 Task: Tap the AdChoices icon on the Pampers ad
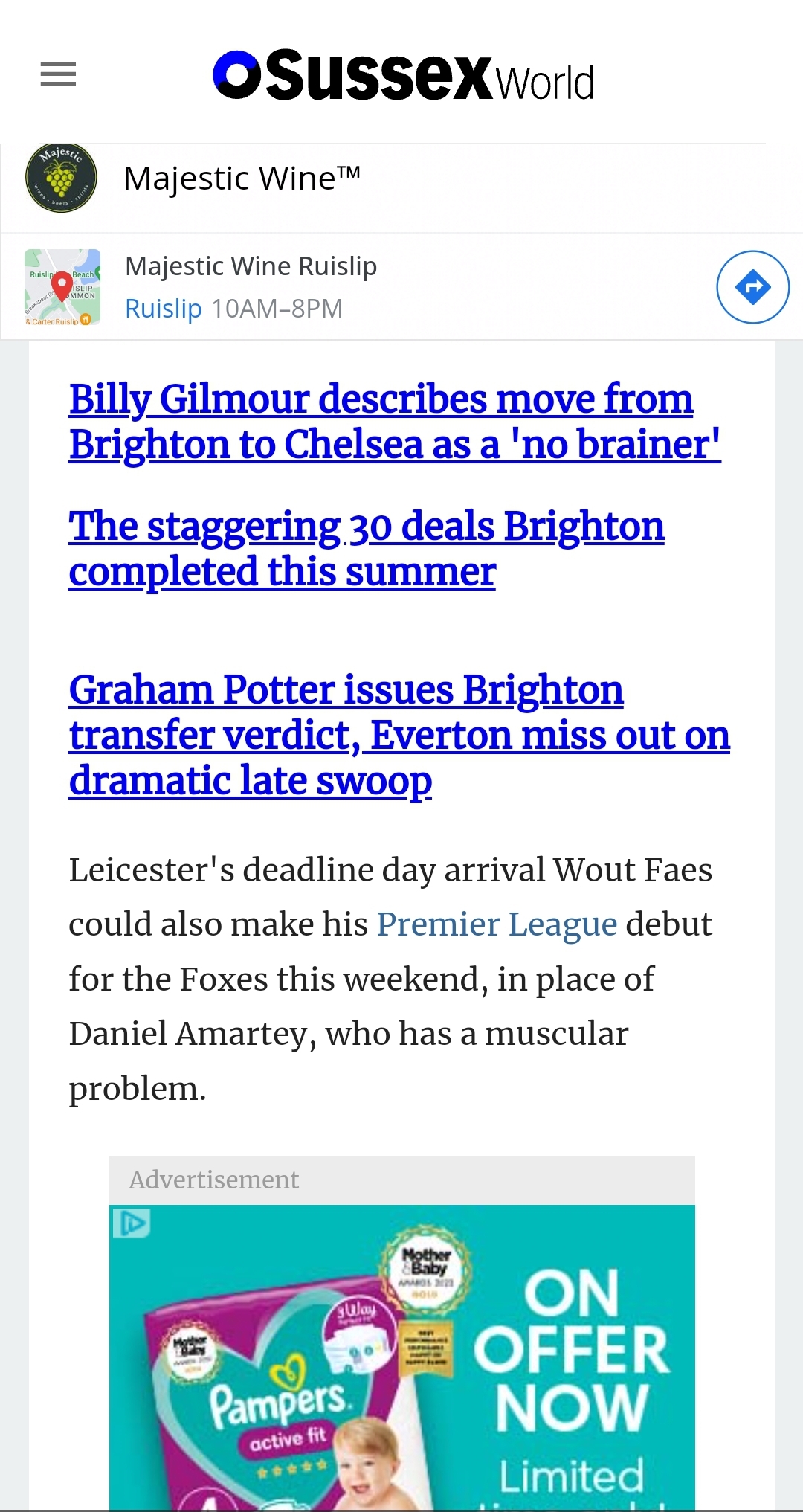point(132,1223)
